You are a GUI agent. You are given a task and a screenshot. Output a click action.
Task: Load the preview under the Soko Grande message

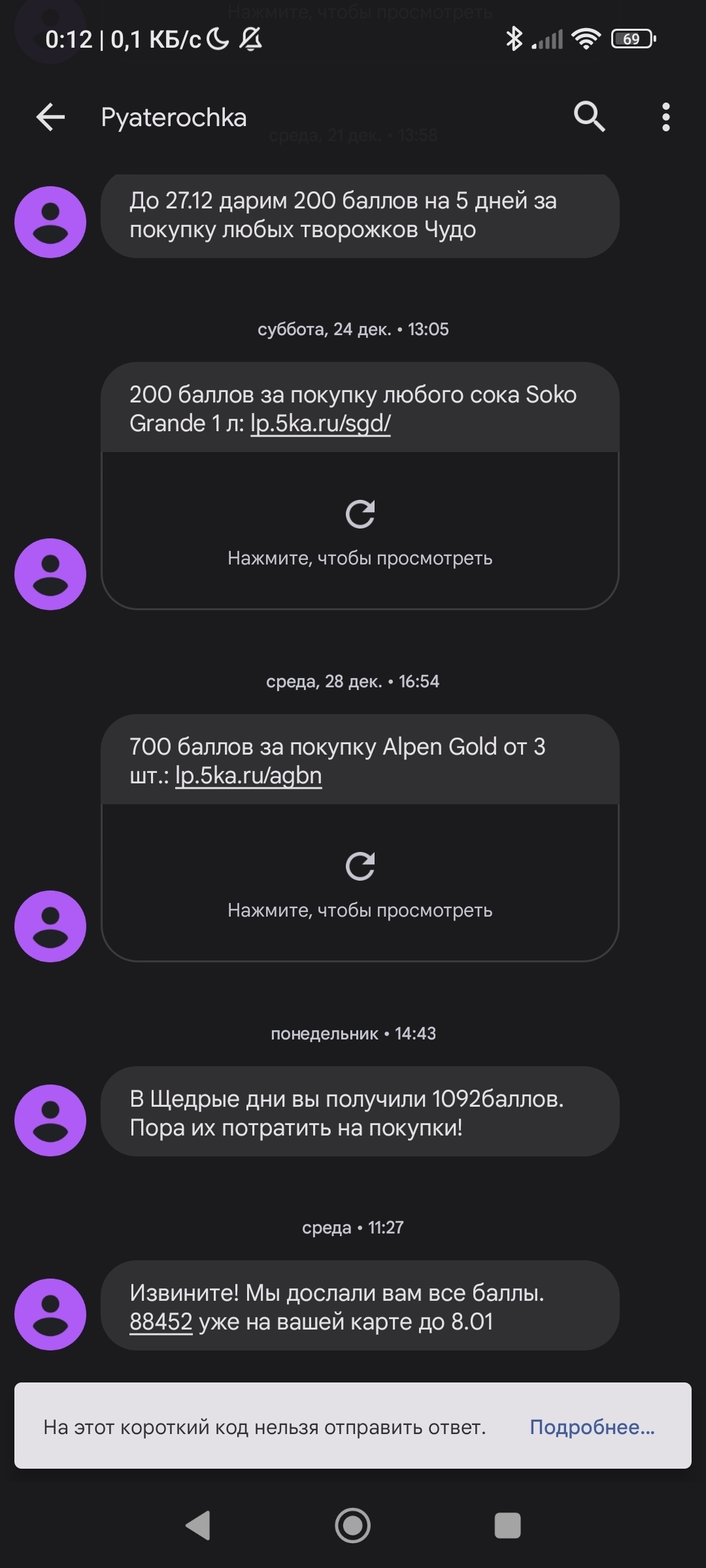pos(360,531)
